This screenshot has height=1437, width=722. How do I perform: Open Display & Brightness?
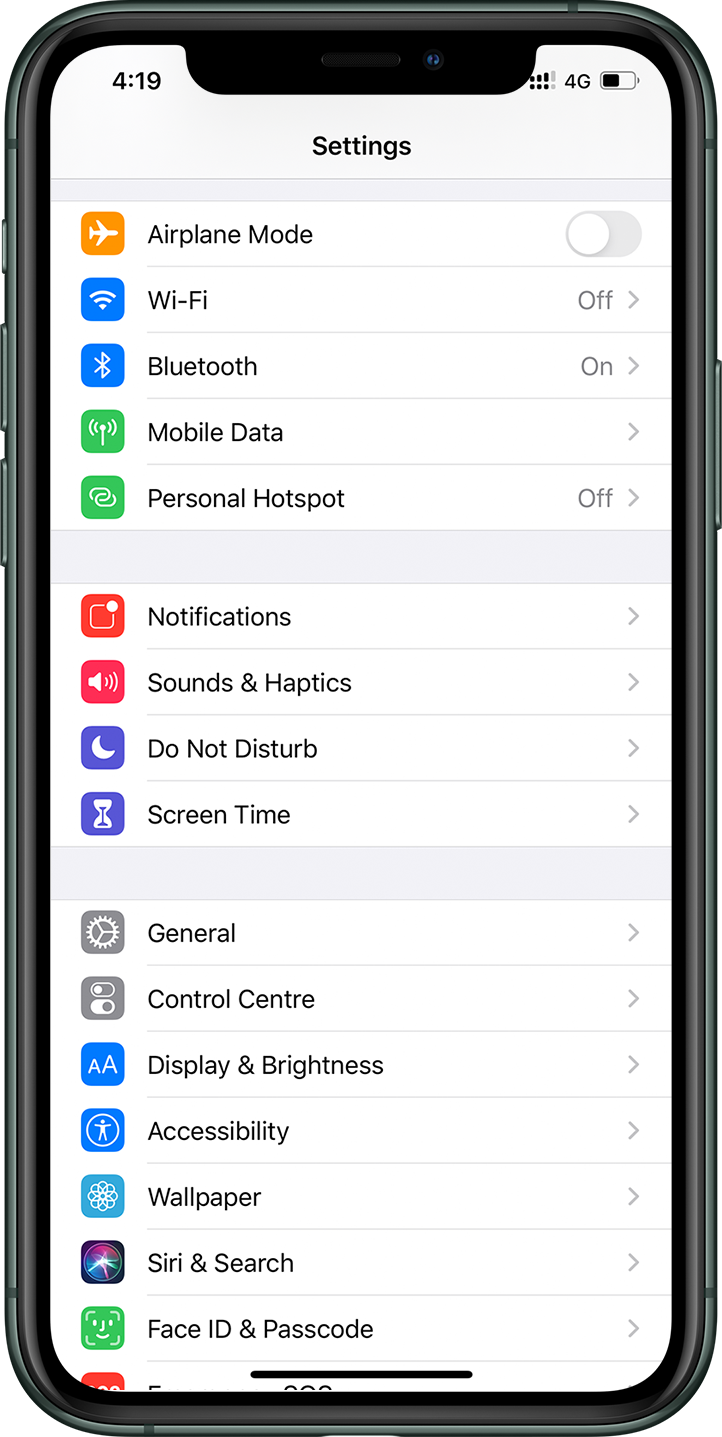point(361,1065)
